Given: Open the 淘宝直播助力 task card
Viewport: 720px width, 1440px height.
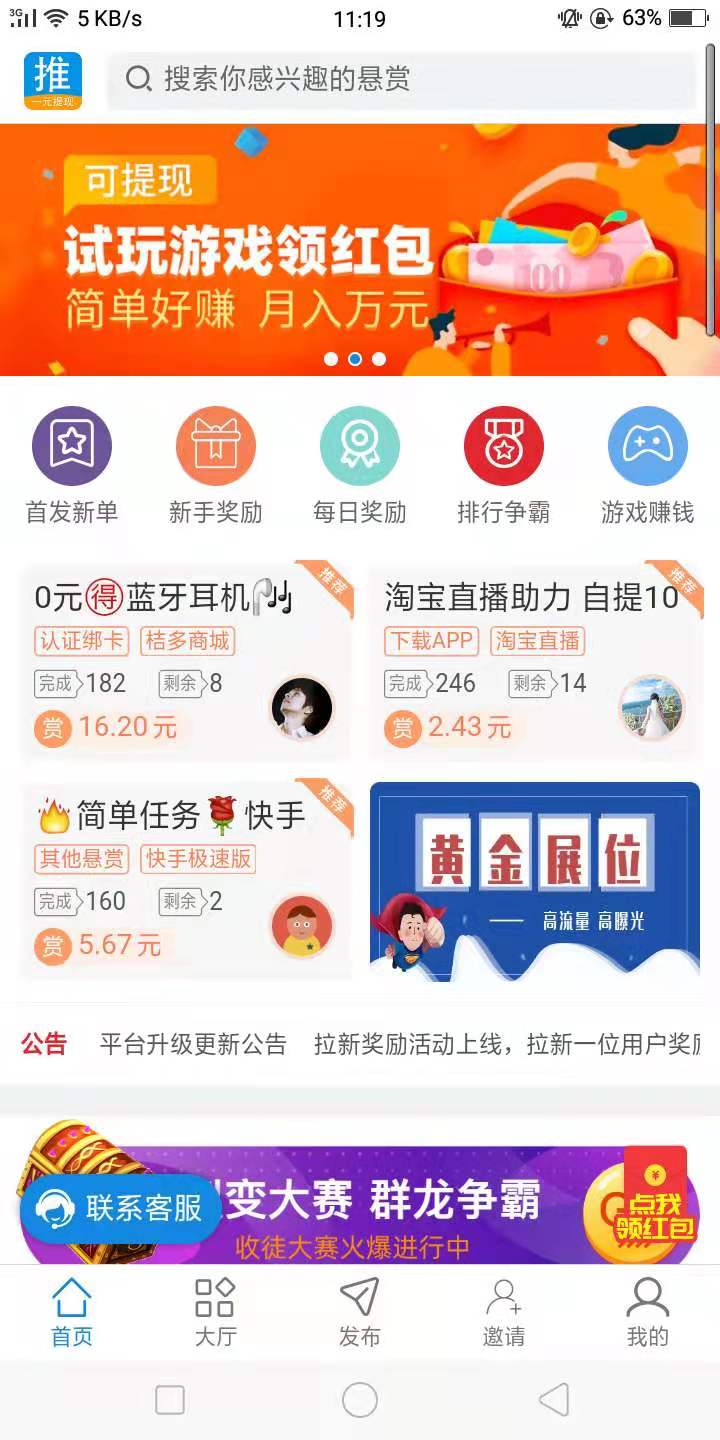Looking at the screenshot, I should [534, 662].
